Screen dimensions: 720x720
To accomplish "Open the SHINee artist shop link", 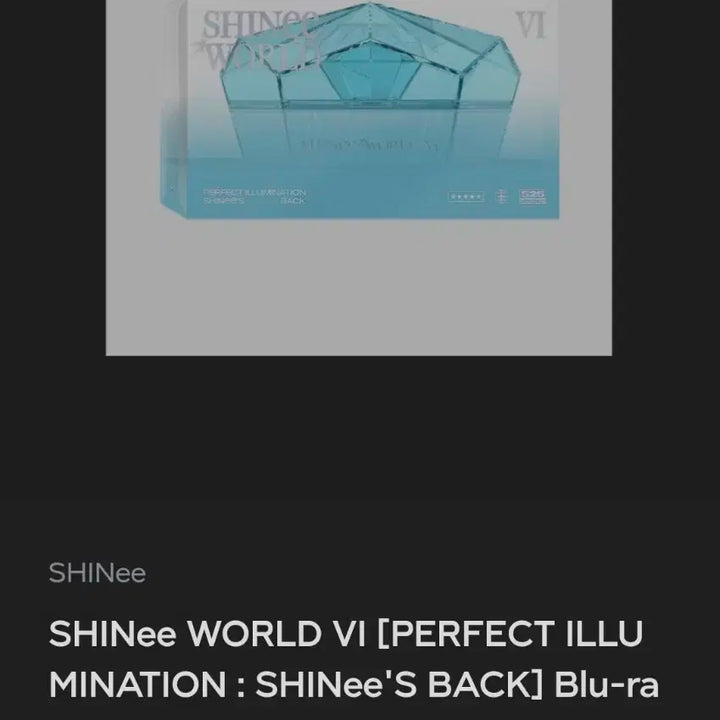I will pyautogui.click(x=97, y=574).
